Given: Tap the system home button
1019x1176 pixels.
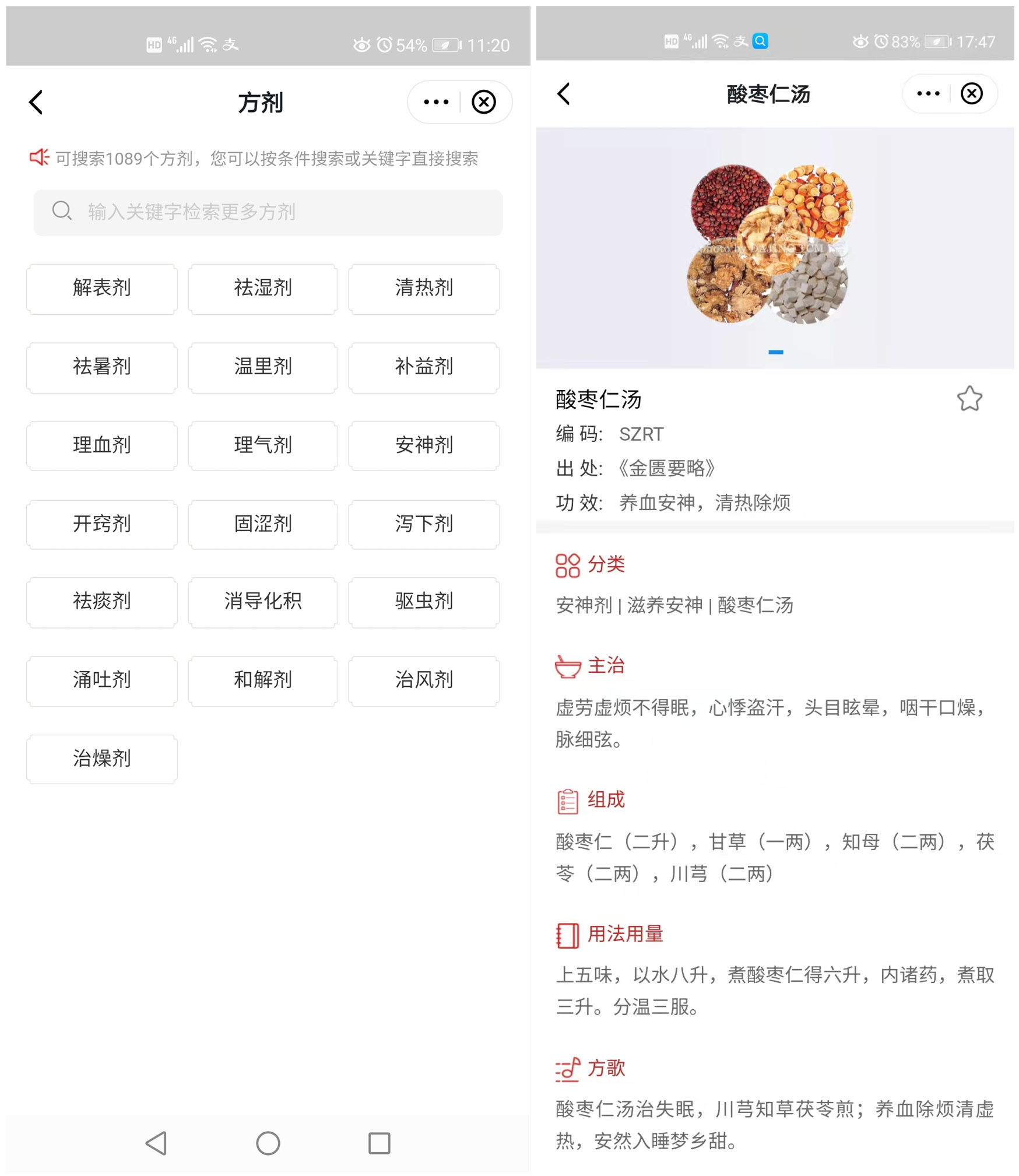Looking at the screenshot, I should point(268,1143).
